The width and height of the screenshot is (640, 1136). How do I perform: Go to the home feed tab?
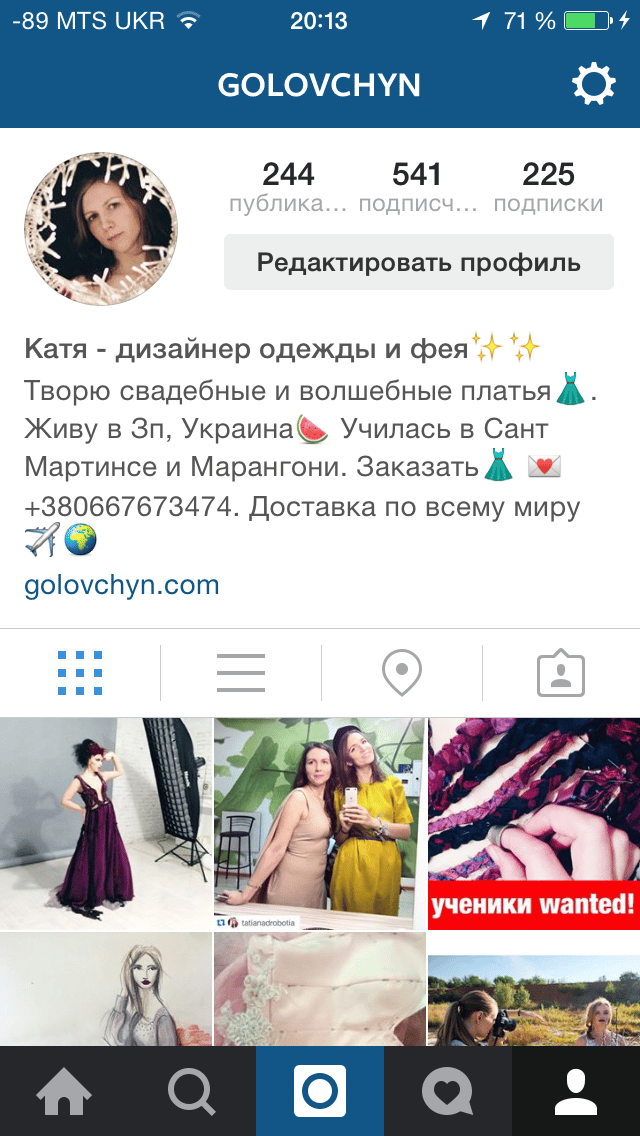[x=64, y=1091]
